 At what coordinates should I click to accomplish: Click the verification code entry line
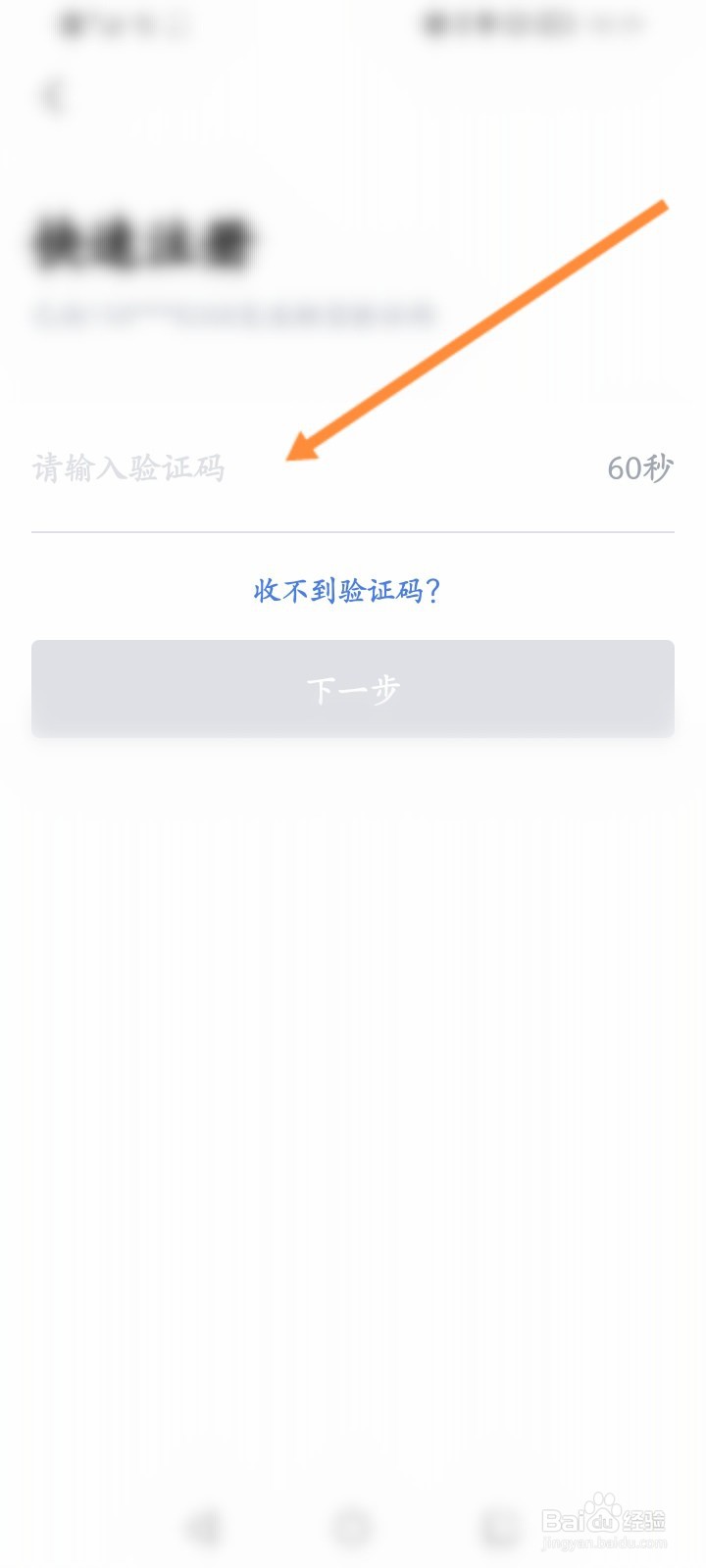(x=353, y=468)
